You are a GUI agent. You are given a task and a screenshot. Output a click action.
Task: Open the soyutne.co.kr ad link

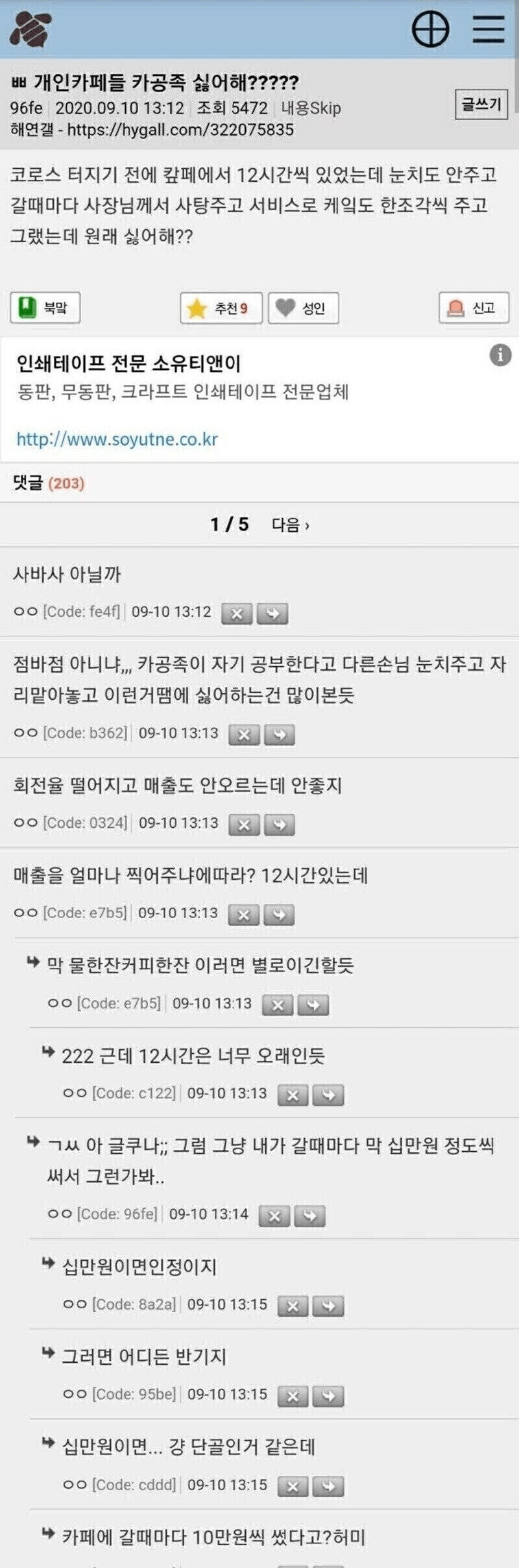coord(117,439)
